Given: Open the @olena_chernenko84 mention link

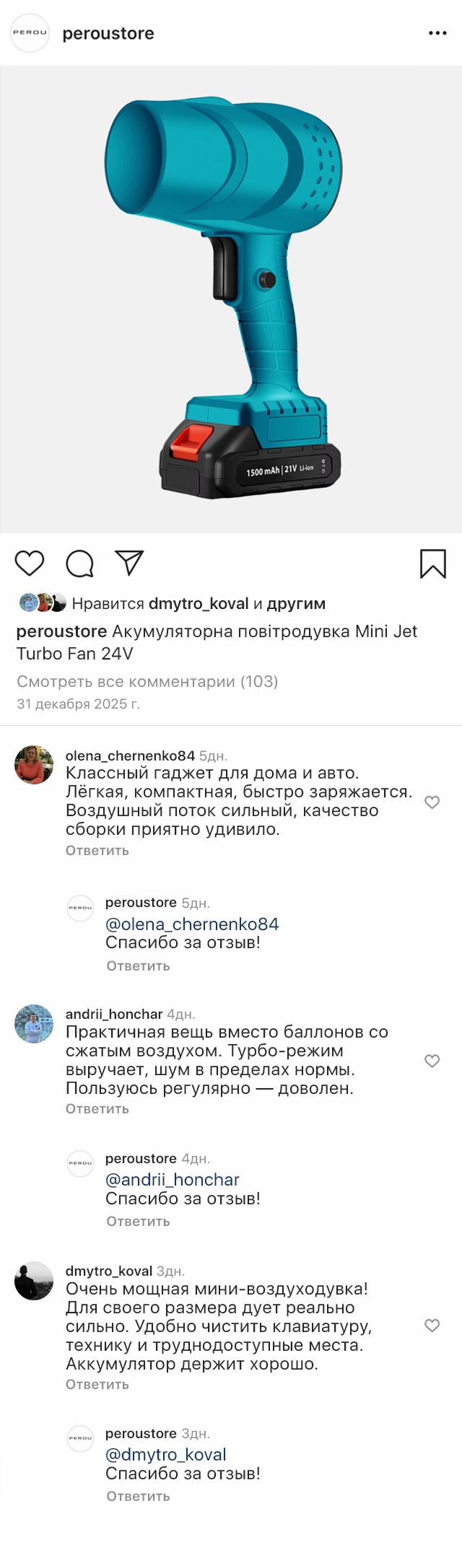Looking at the screenshot, I should pyautogui.click(x=192, y=924).
